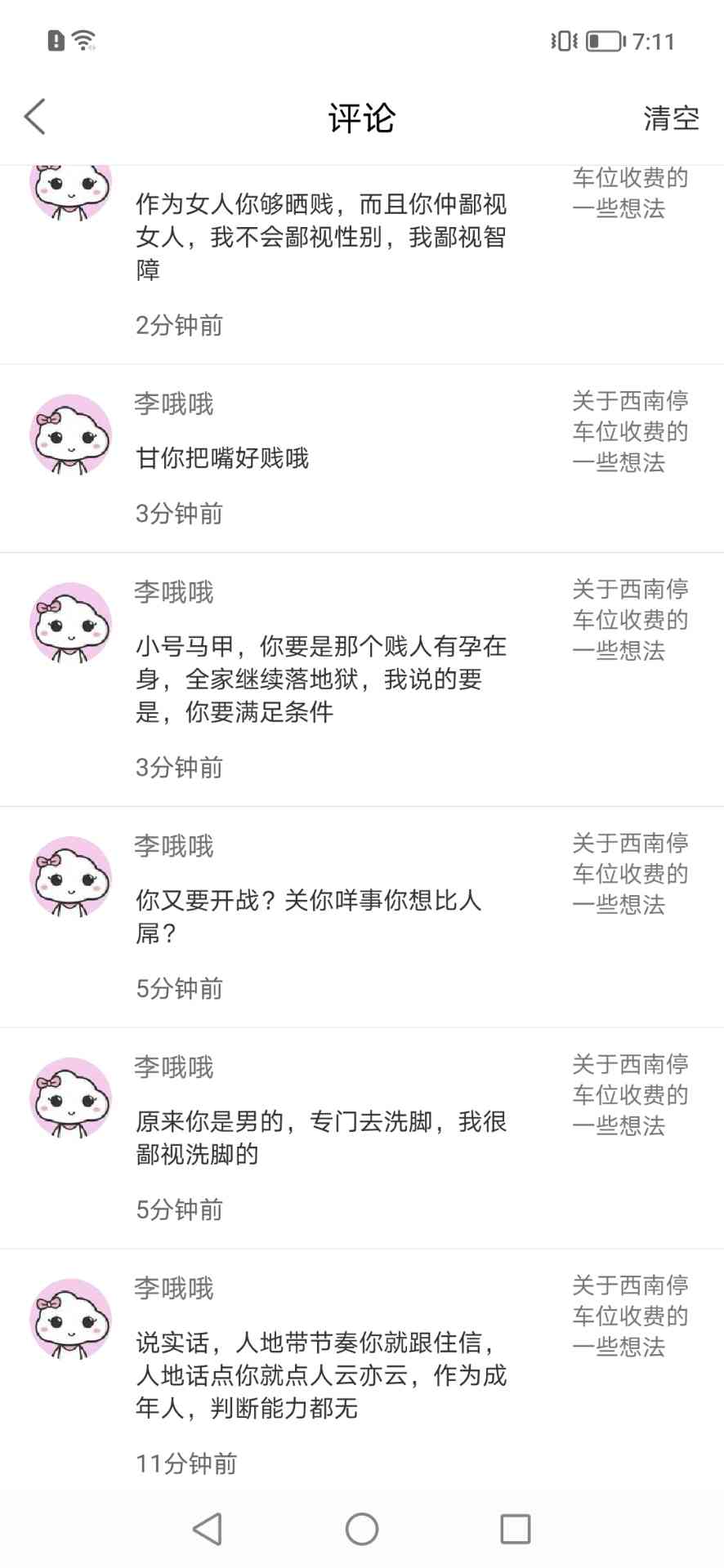Tap 清空 to clear all comments
This screenshot has width=724, height=1568.
pyautogui.click(x=671, y=118)
